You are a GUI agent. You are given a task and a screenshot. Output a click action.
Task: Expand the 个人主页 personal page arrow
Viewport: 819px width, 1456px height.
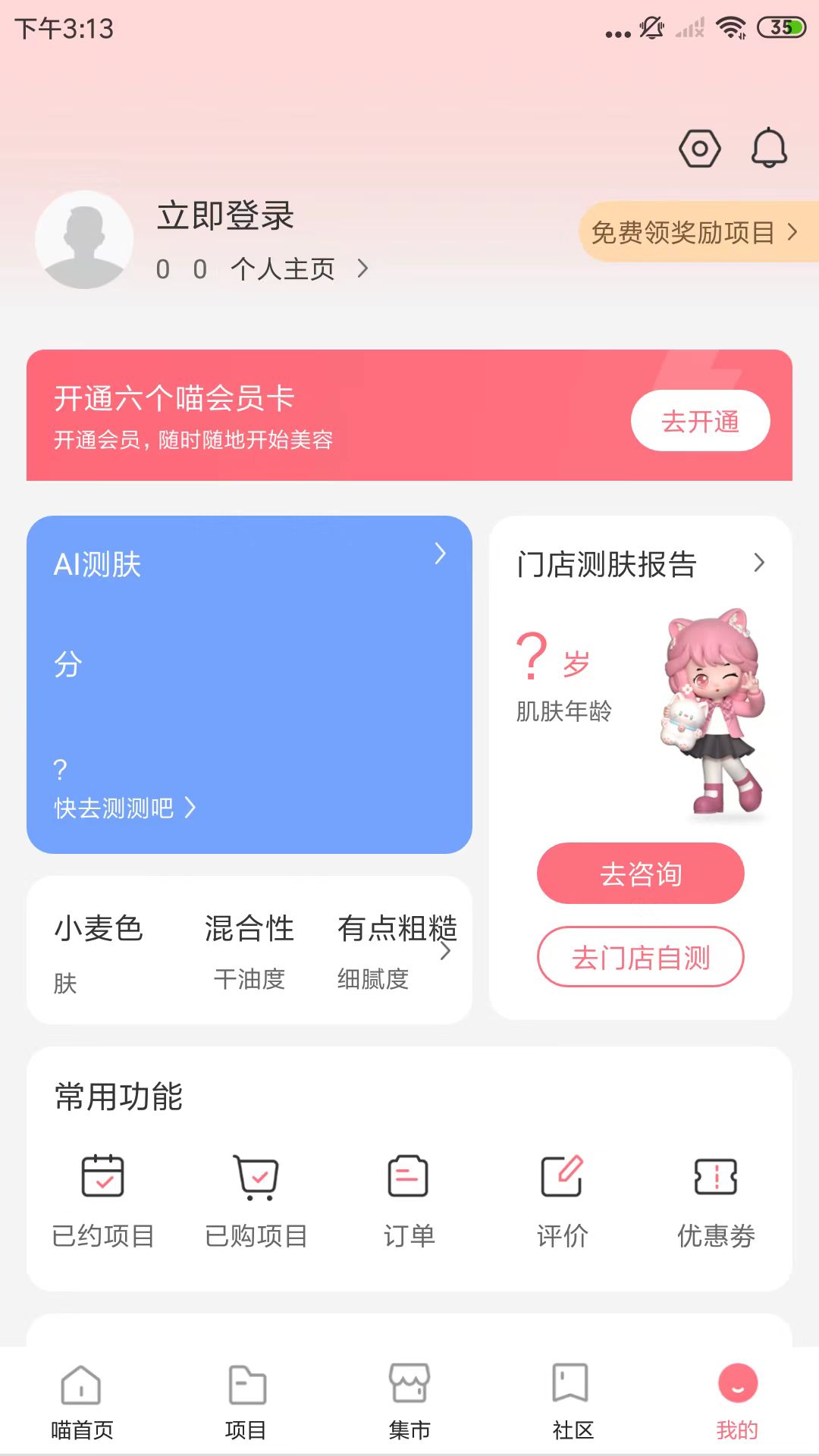tap(362, 268)
